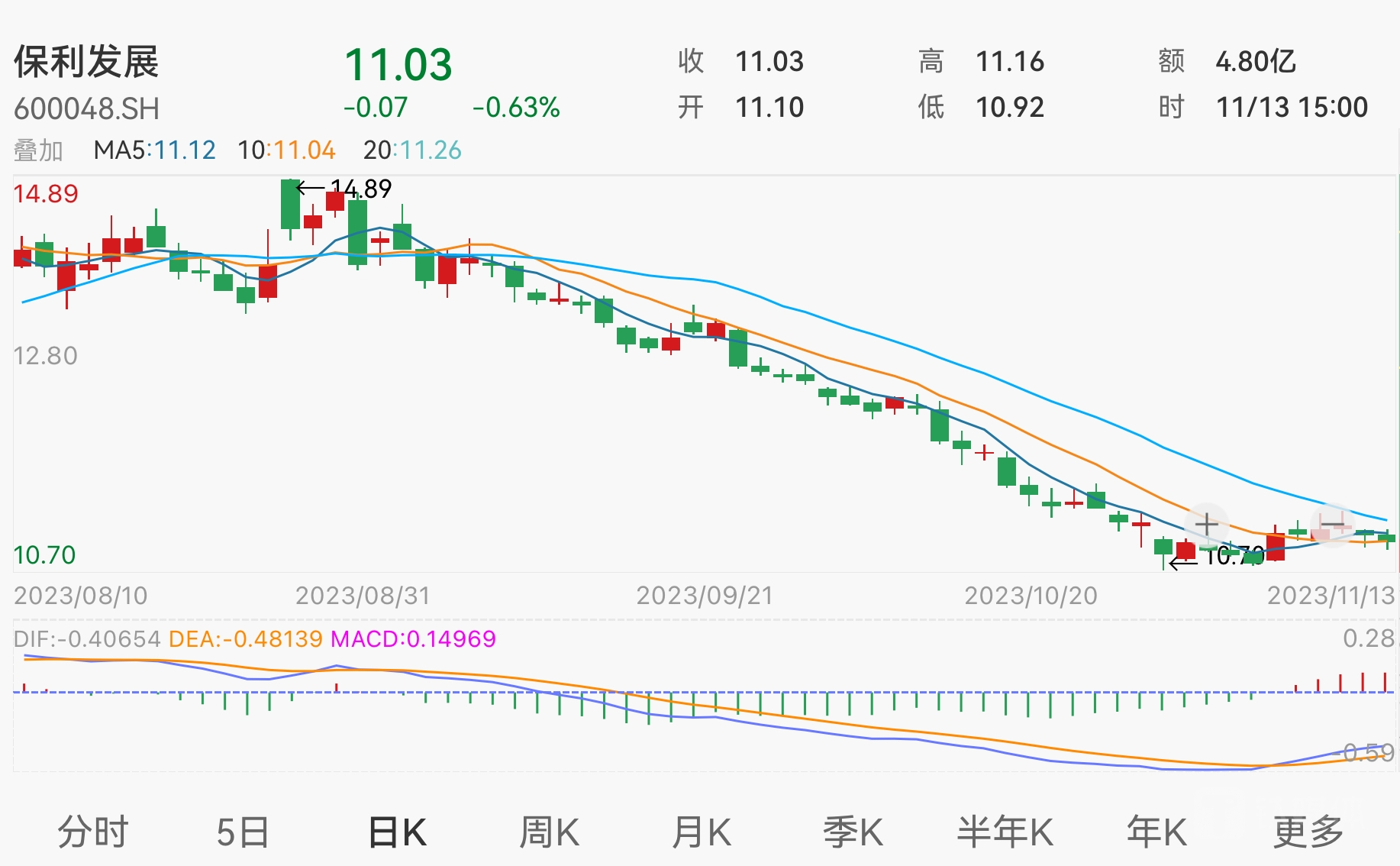This screenshot has height=866, width=1400.
Task: Select the 5日 chart tab
Action: pyautogui.click(x=243, y=832)
